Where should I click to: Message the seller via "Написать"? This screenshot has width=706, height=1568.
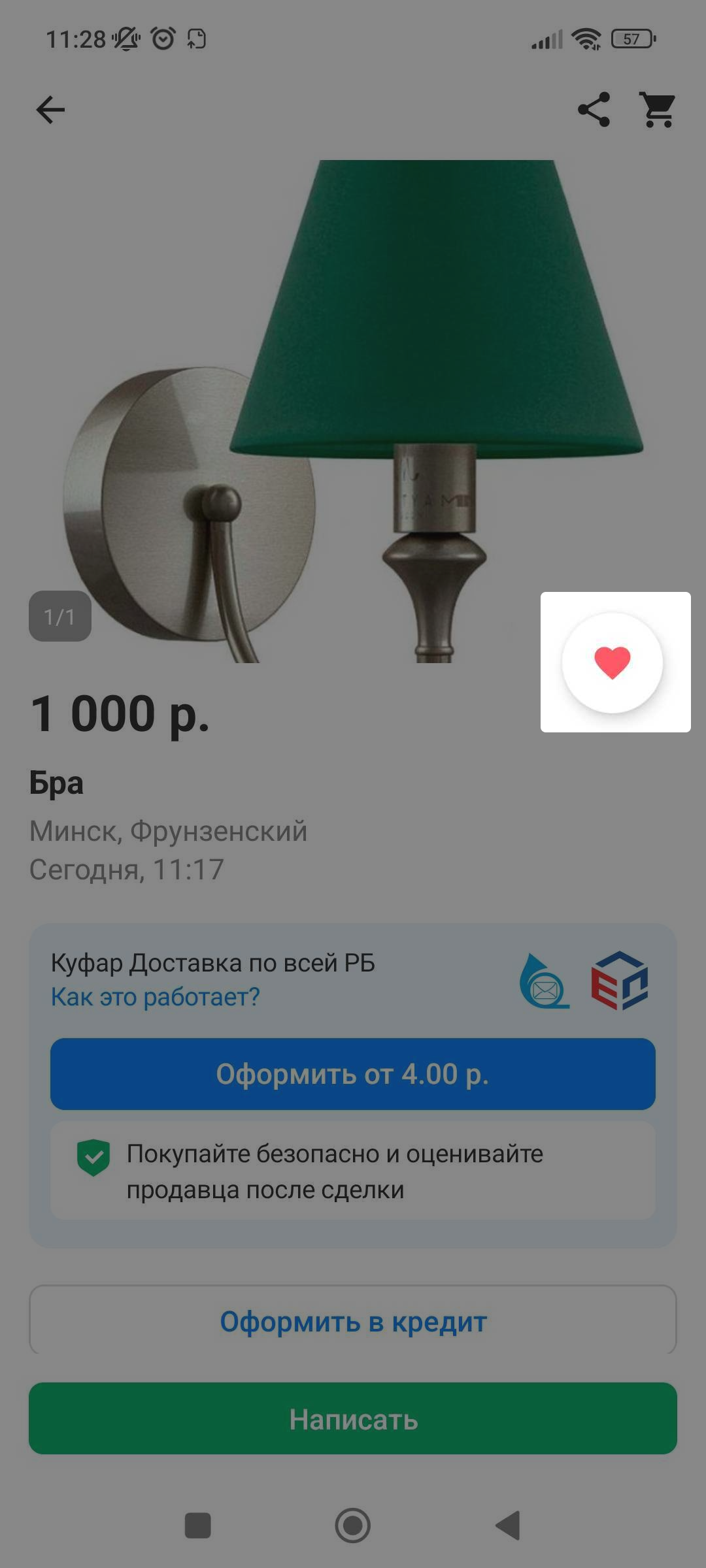tap(353, 1419)
